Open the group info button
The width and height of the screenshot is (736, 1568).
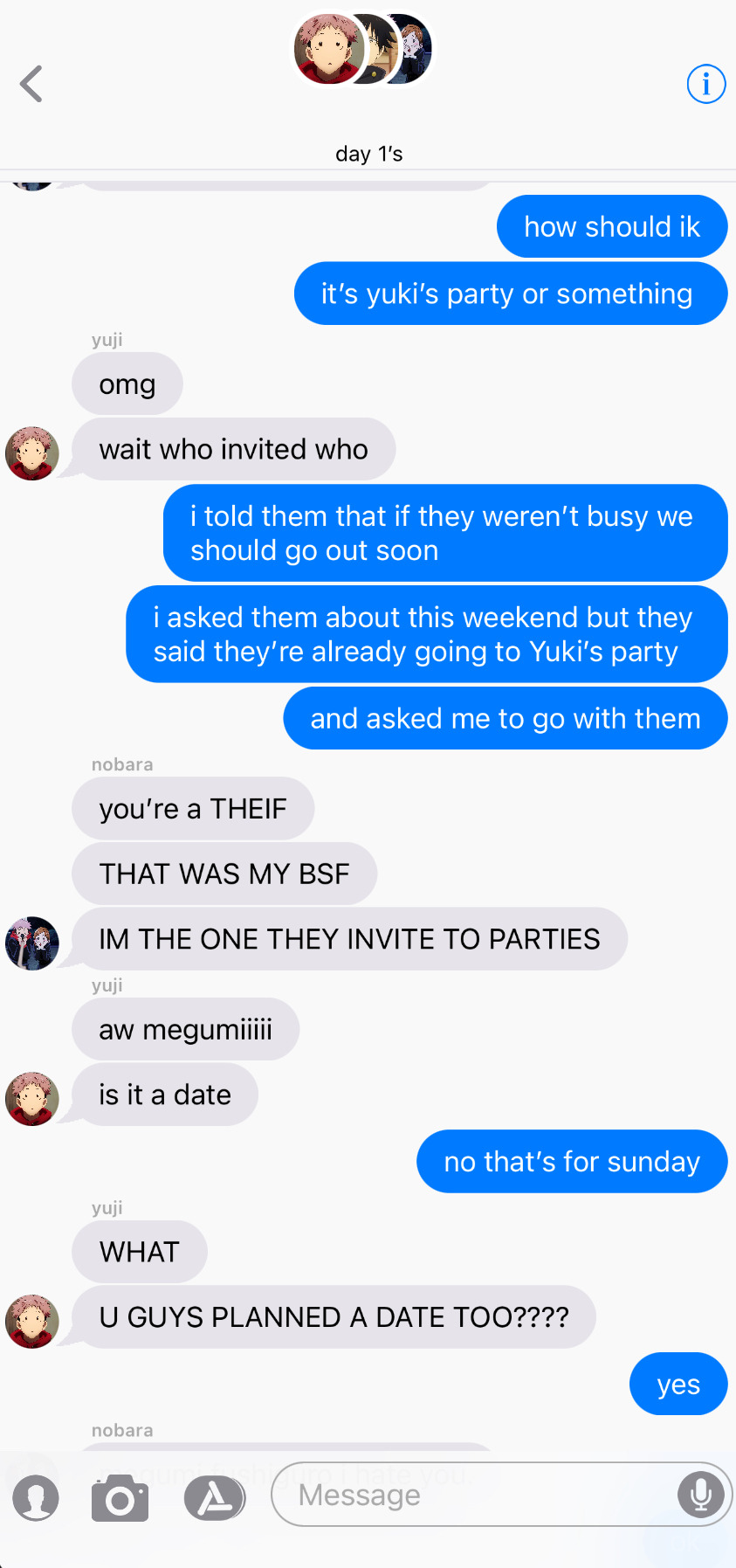(705, 84)
